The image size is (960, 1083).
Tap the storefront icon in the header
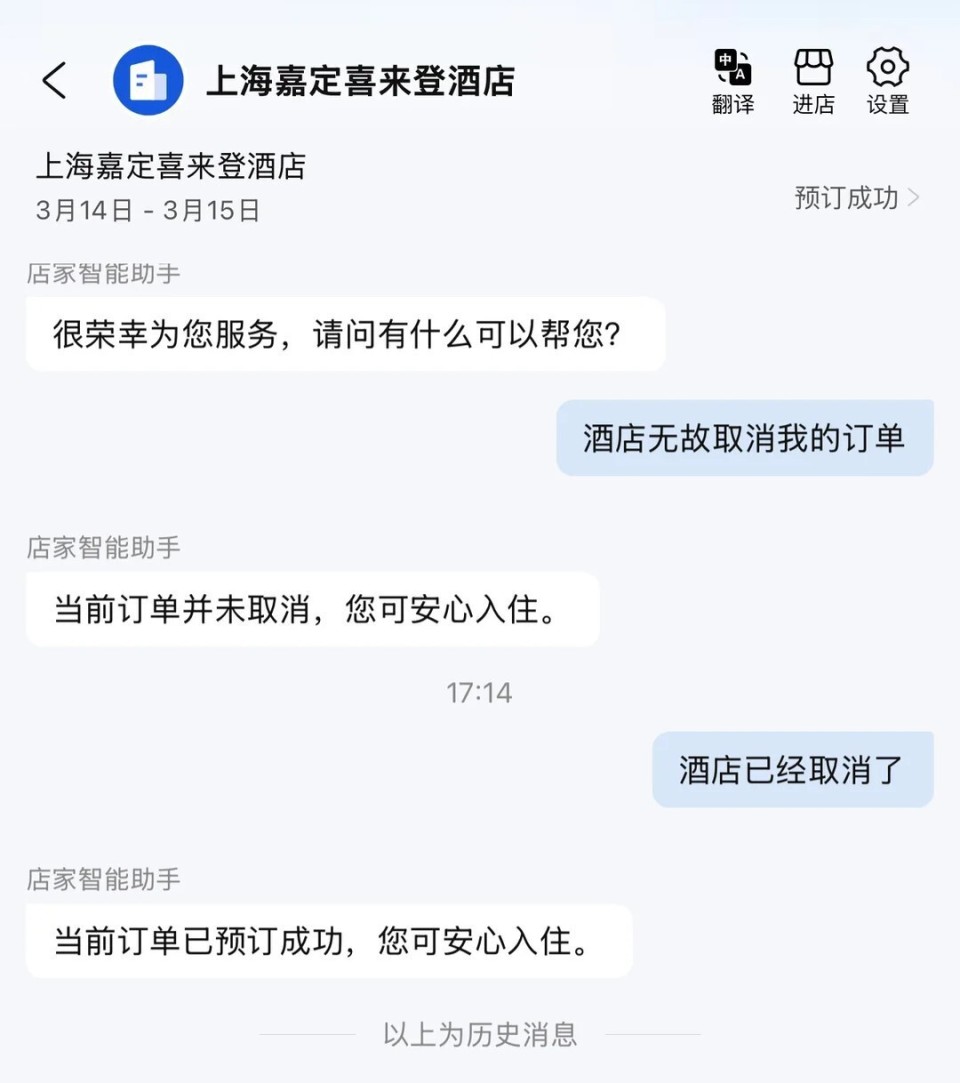point(813,67)
